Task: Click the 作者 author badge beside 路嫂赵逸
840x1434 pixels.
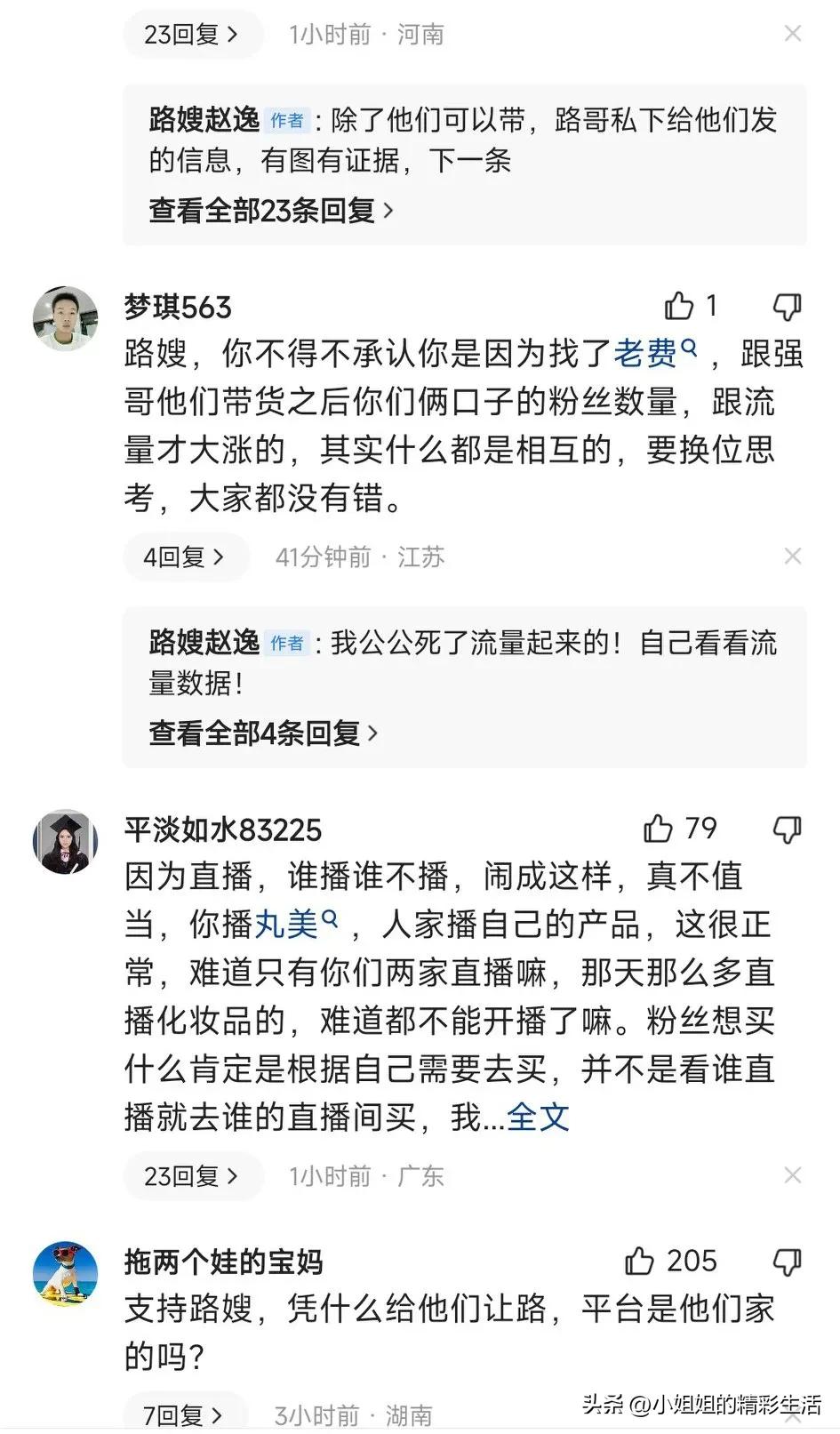Action: coord(286,119)
